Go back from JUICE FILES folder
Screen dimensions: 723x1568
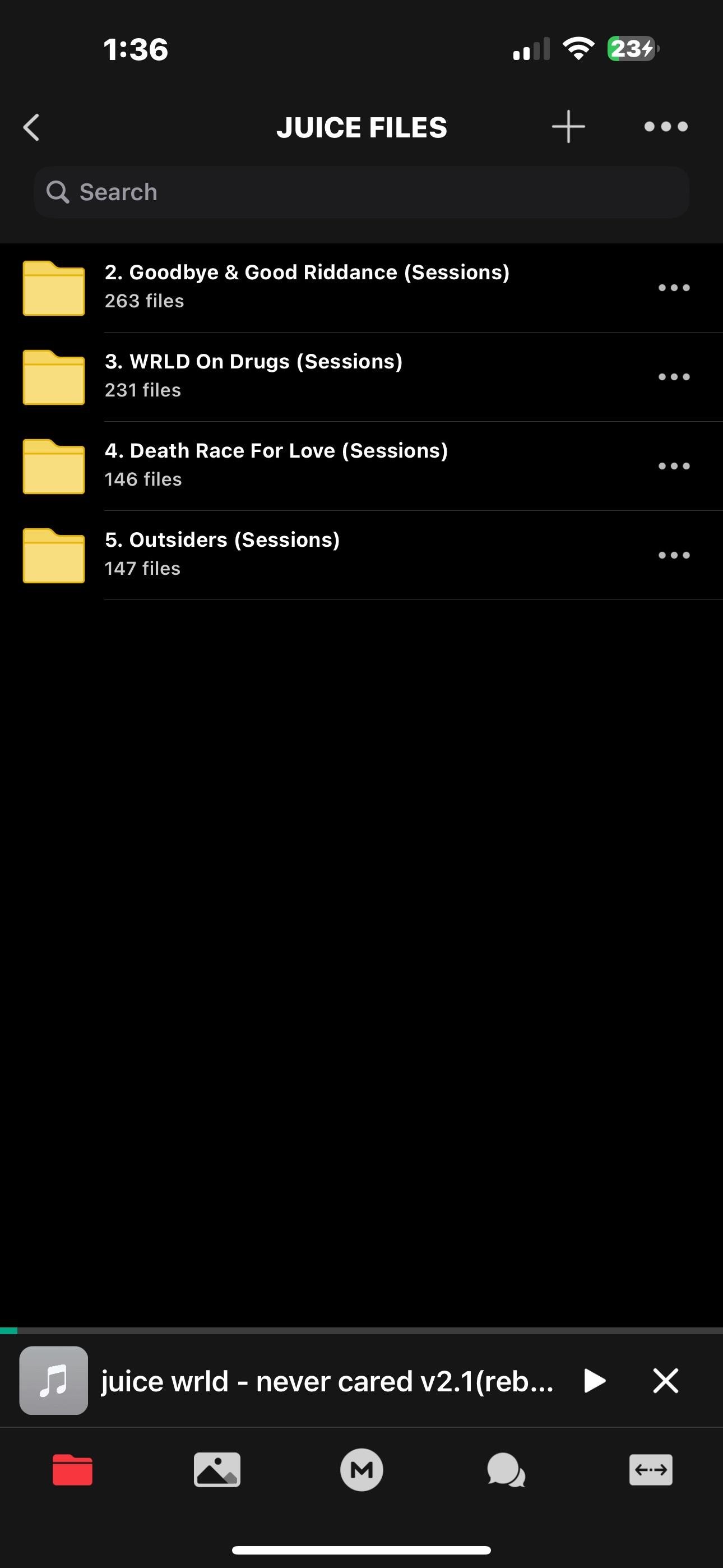[x=31, y=127]
